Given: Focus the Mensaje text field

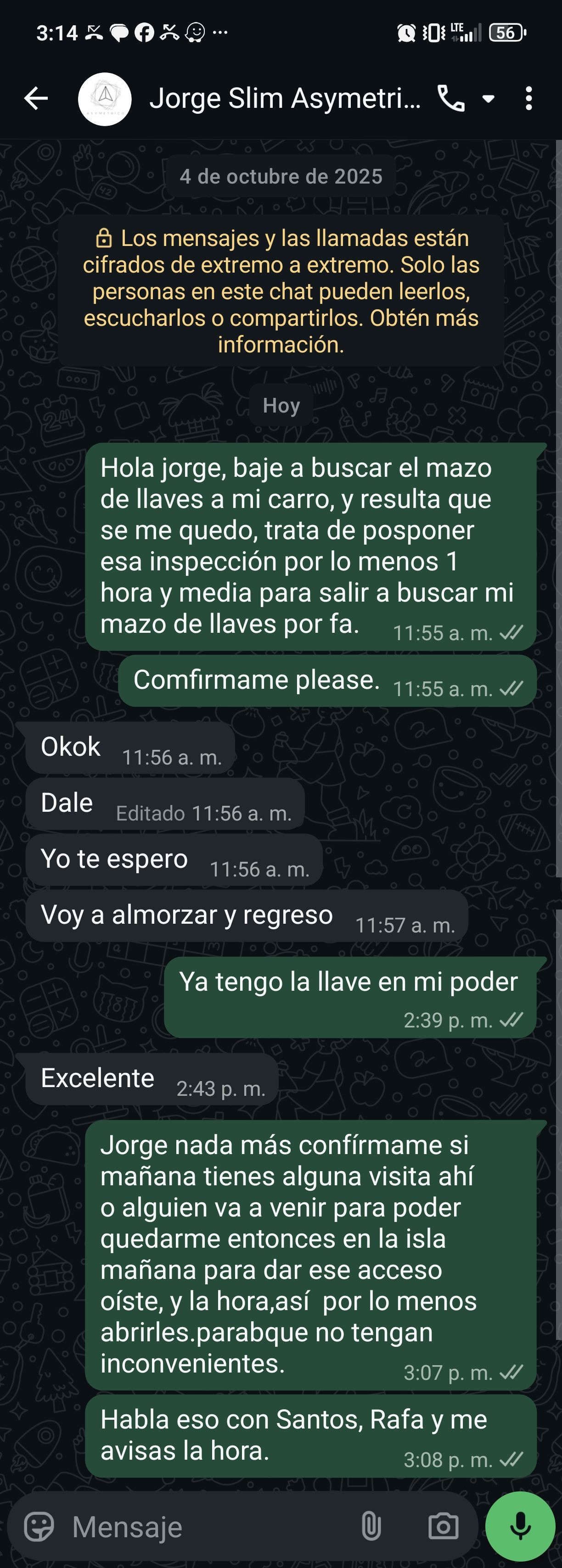Looking at the screenshot, I should click(207, 1527).
